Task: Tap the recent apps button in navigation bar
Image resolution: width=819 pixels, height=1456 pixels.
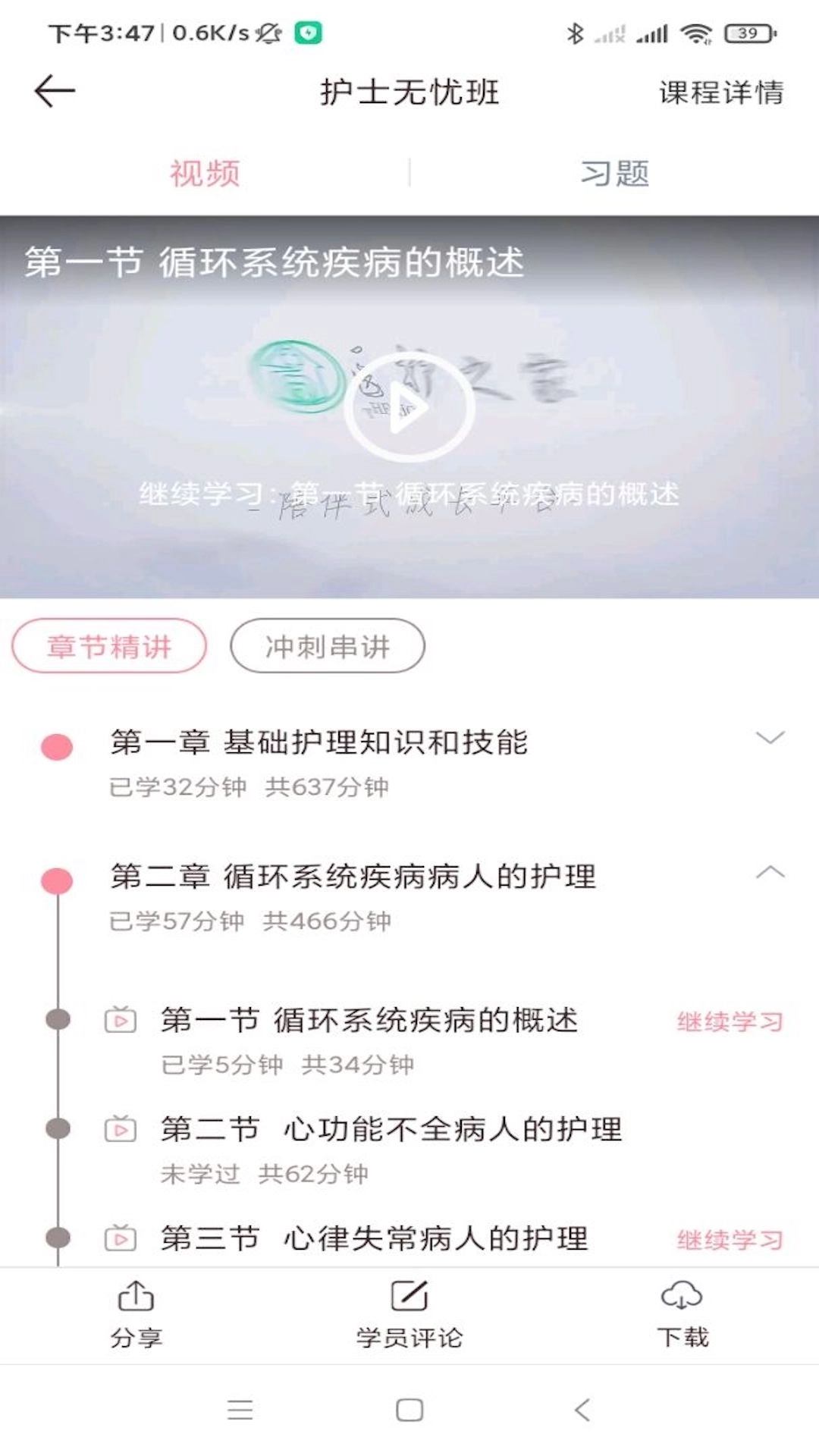Action: coord(239,1408)
